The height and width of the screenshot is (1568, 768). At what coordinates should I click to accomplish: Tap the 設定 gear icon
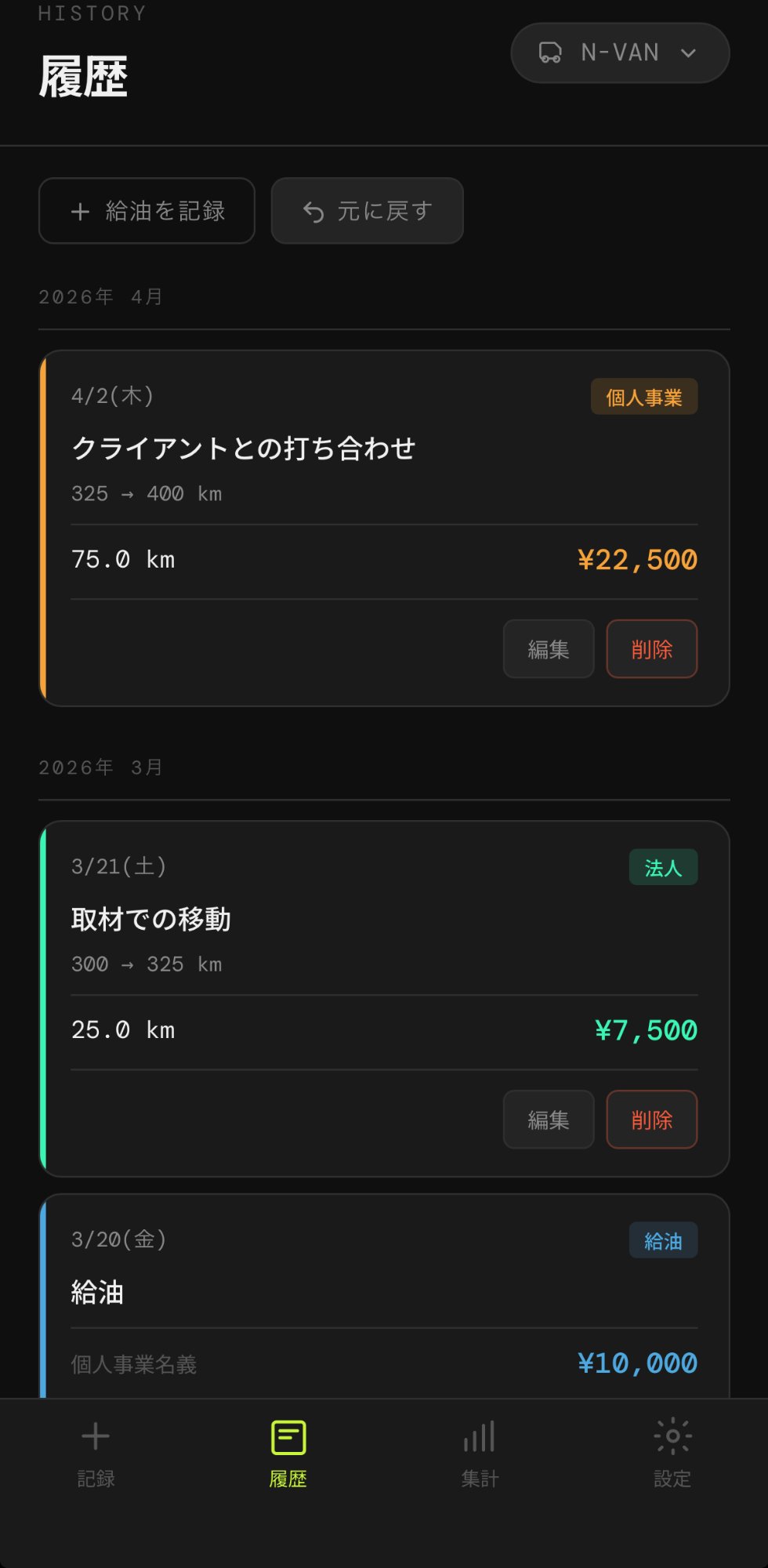coord(672,1436)
